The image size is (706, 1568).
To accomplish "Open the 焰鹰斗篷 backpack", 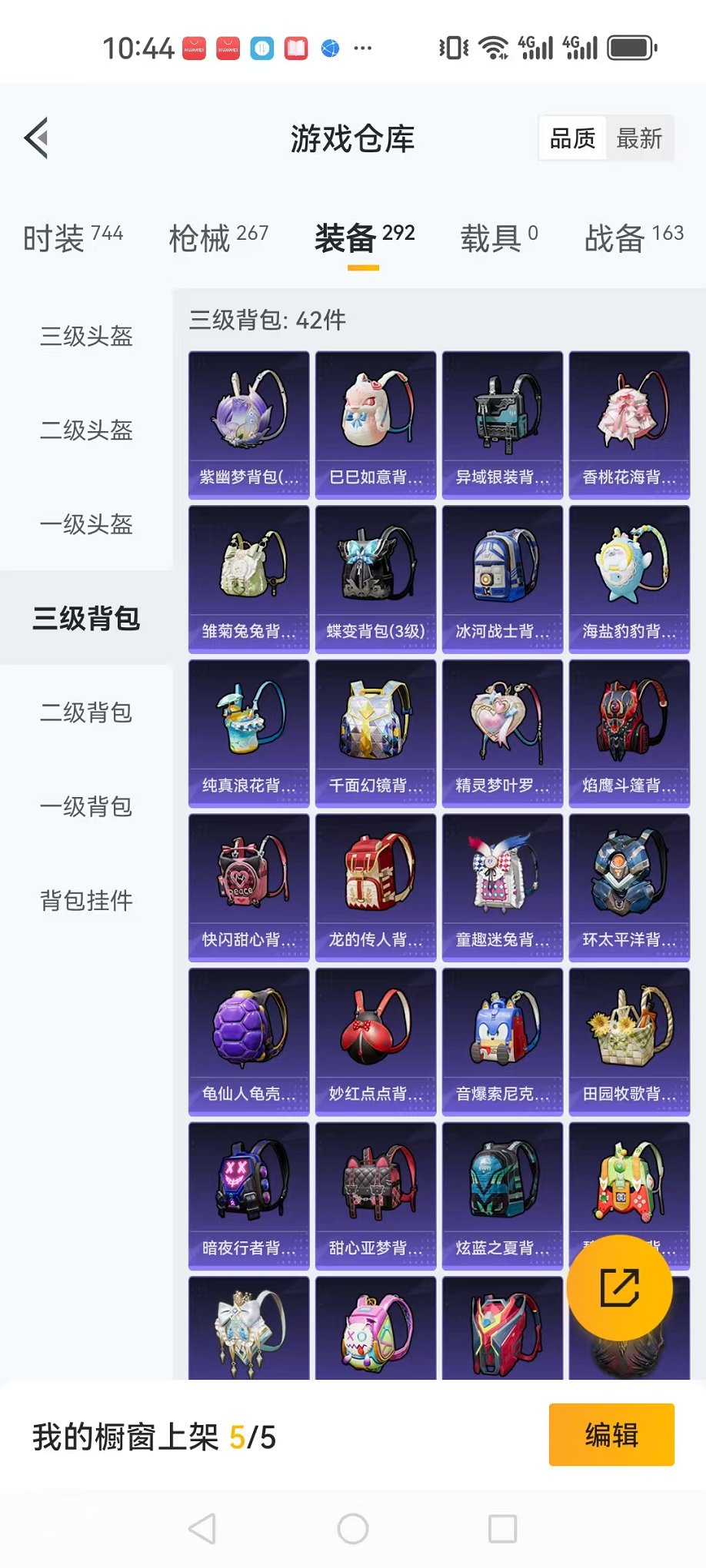I will (x=629, y=733).
